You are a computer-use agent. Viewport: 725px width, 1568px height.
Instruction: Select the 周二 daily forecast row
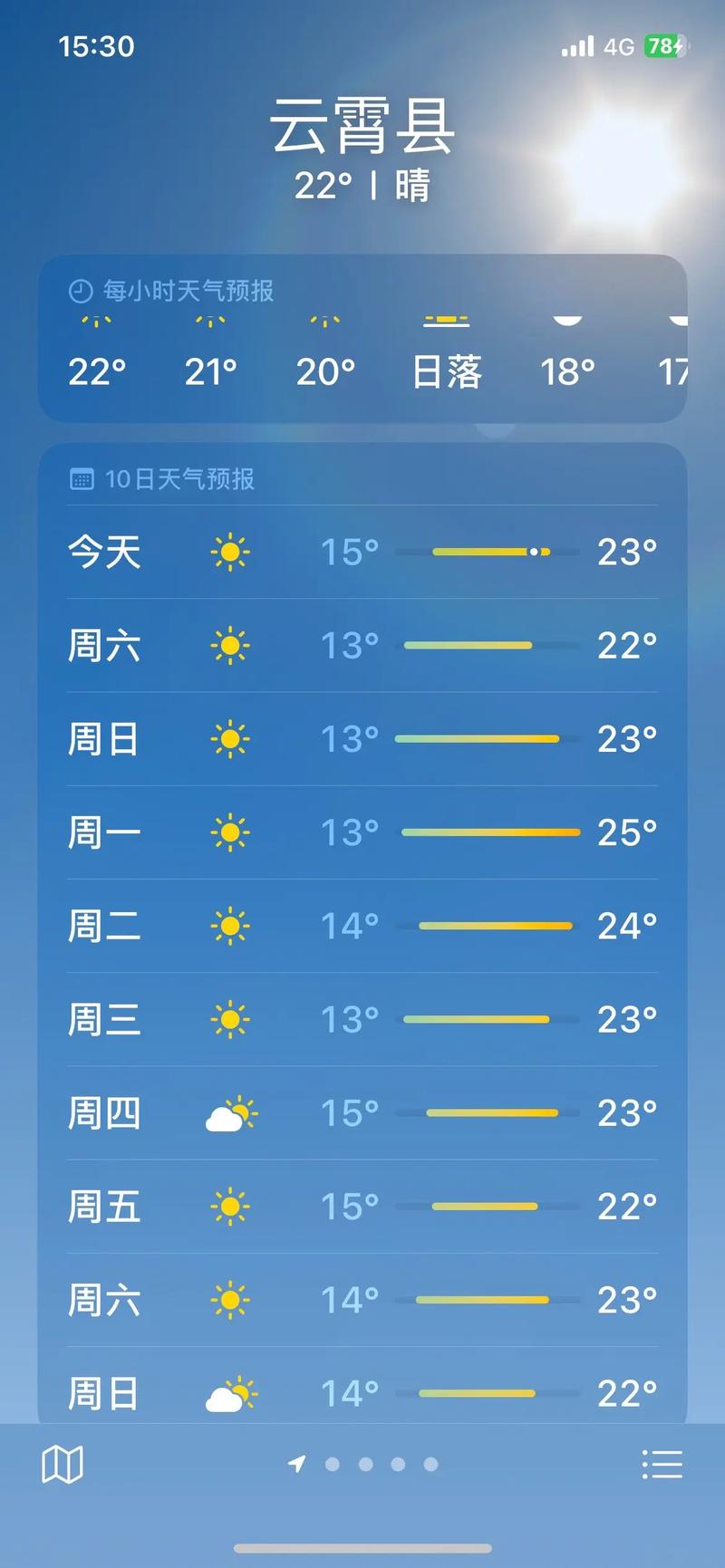tap(361, 925)
